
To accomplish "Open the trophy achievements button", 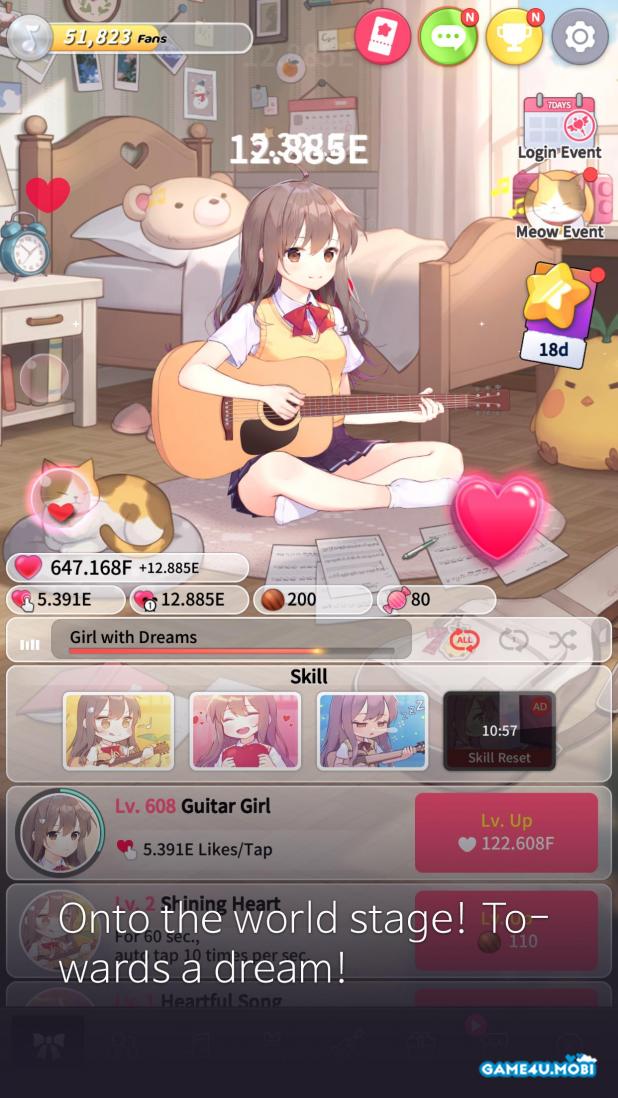I will pyautogui.click(x=514, y=37).
